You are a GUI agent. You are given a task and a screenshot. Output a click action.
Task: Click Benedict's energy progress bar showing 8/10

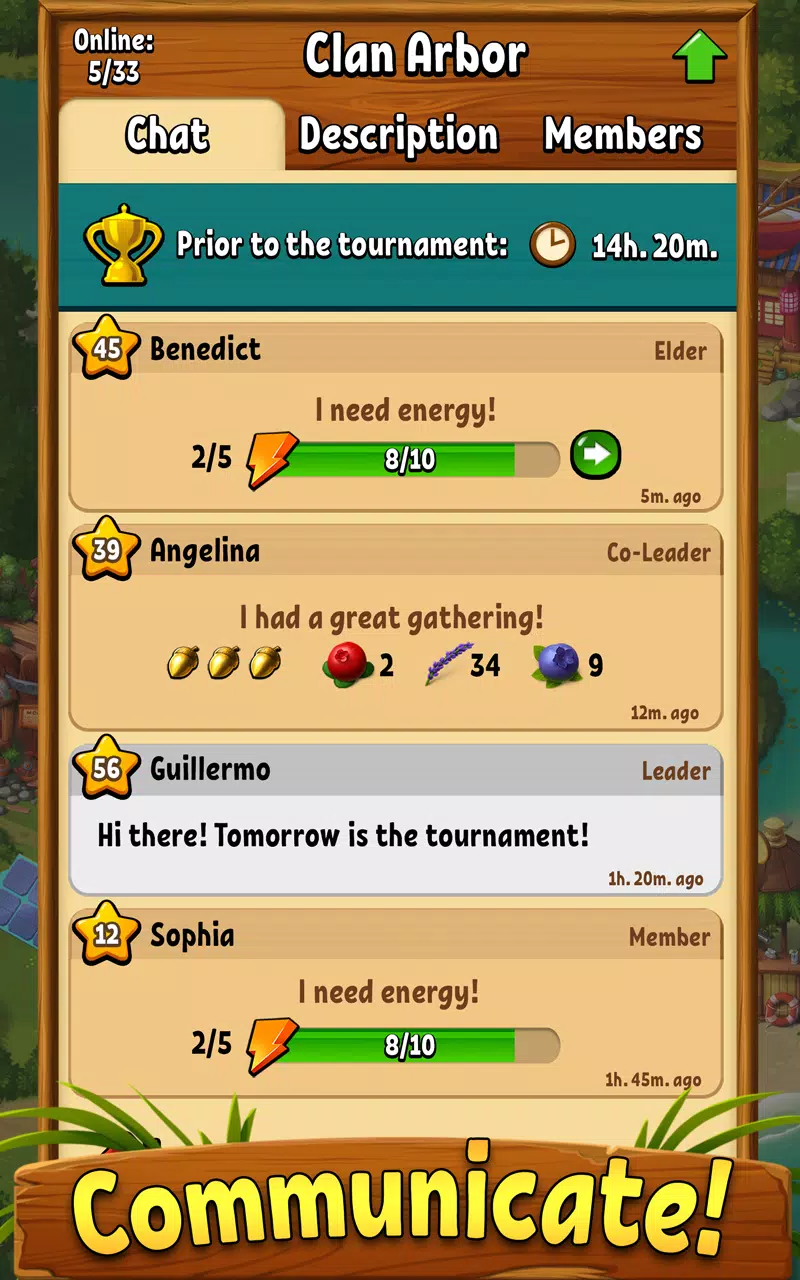tap(420, 459)
